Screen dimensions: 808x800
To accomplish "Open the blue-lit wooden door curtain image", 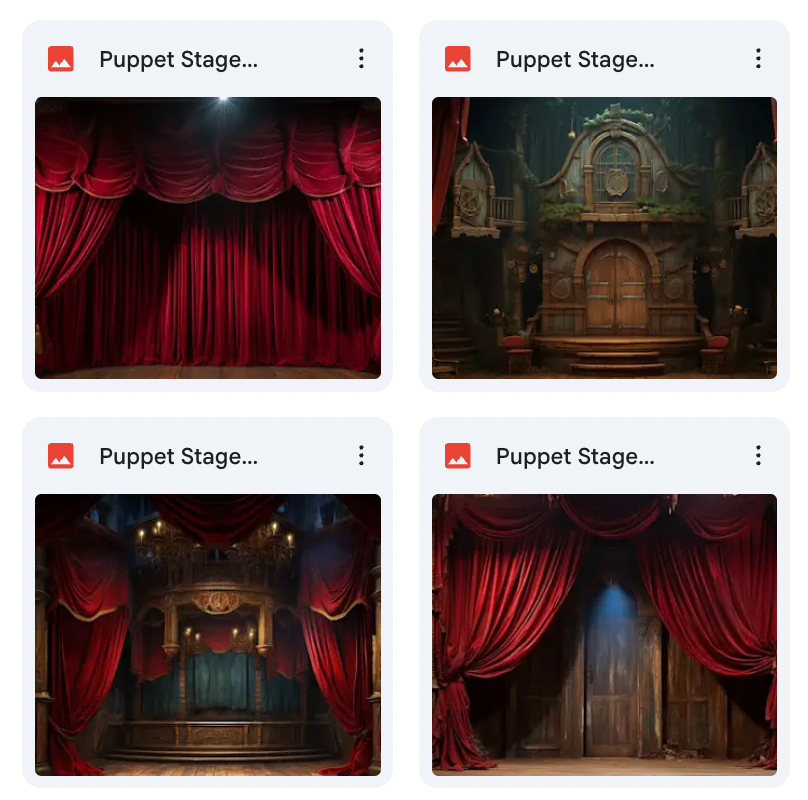I will coord(604,634).
